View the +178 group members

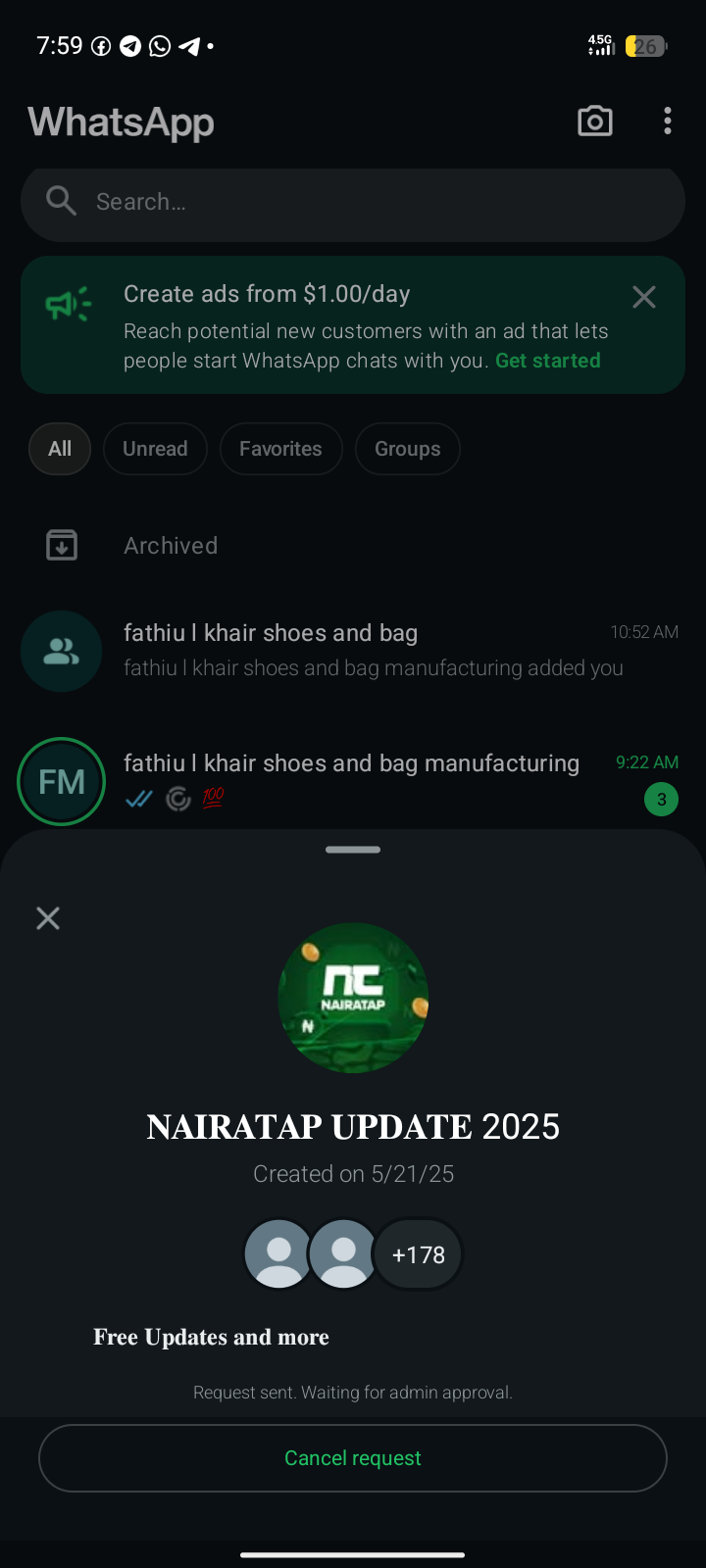click(418, 1255)
